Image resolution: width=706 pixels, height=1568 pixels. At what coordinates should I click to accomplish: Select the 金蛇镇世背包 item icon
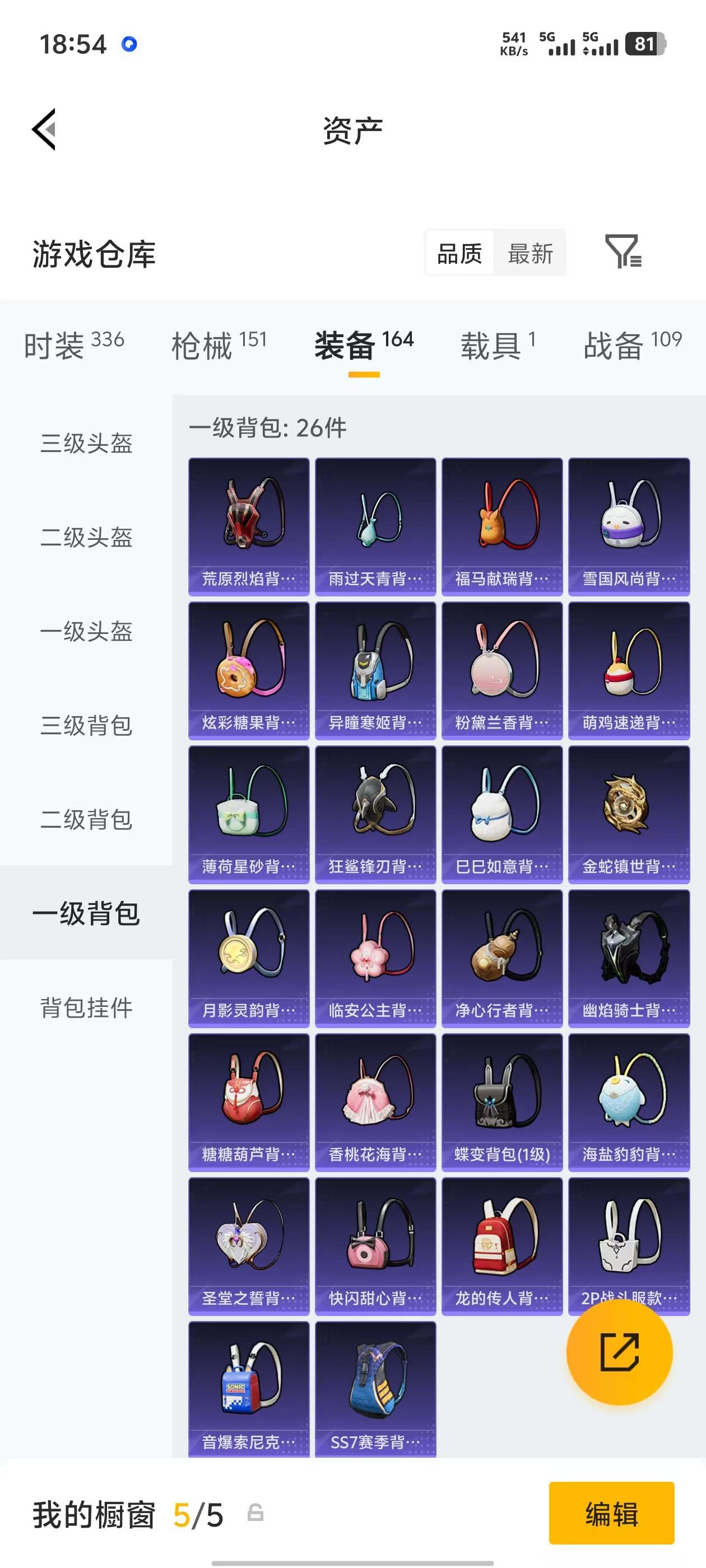629,813
